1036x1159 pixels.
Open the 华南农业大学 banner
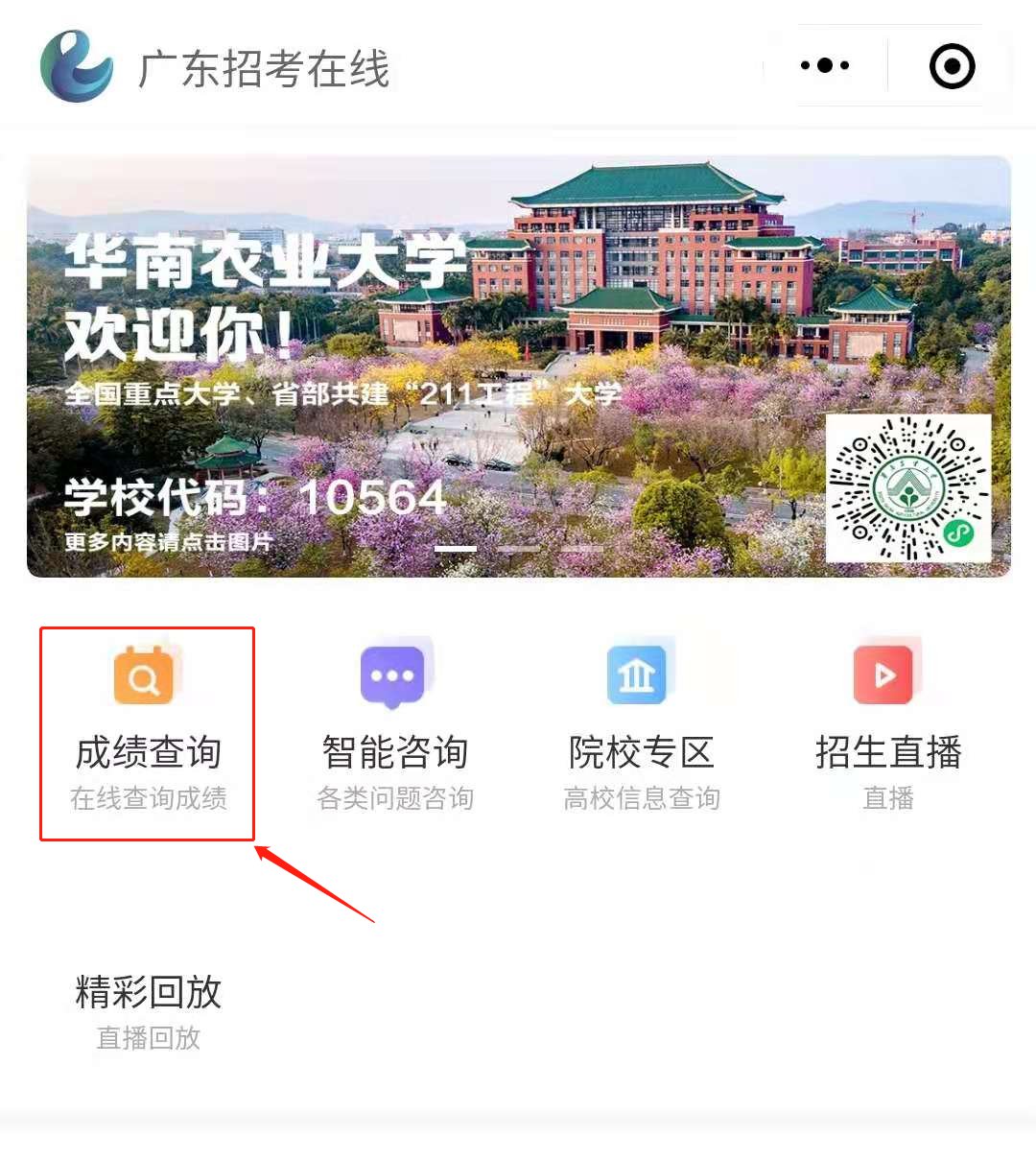(x=518, y=367)
